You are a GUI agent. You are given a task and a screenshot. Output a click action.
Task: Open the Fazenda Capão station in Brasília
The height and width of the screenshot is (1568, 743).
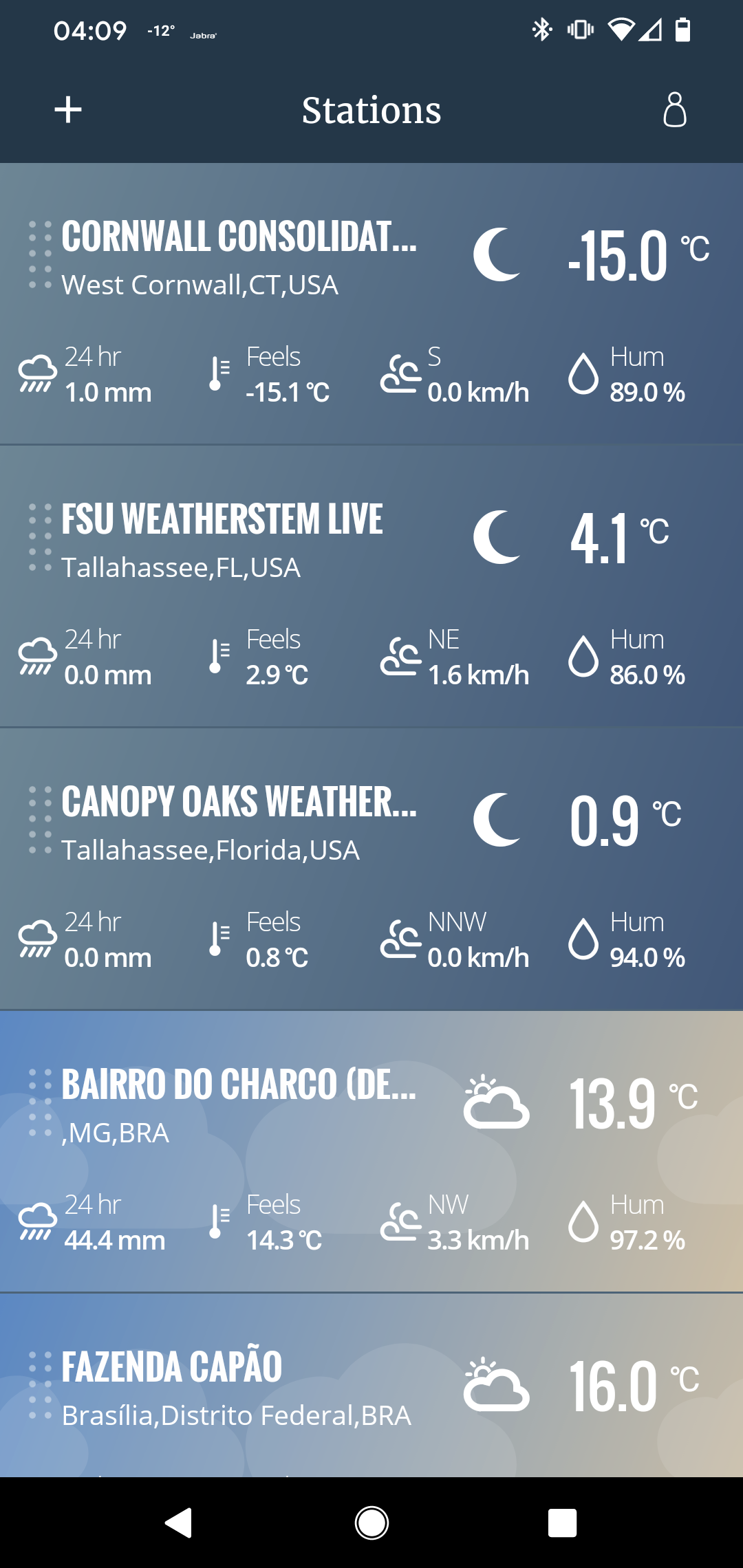click(371, 1386)
